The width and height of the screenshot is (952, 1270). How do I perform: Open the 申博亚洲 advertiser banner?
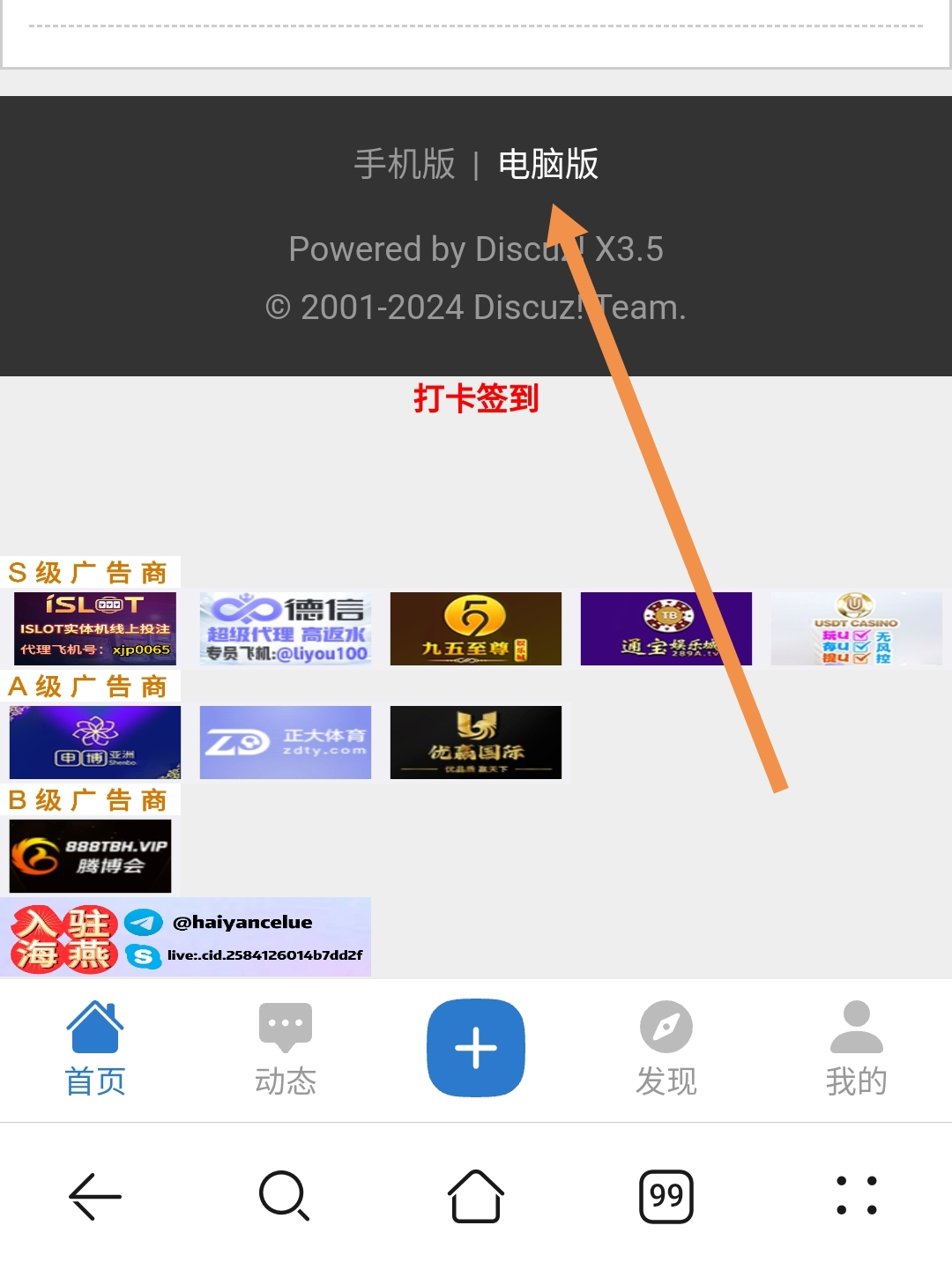click(95, 742)
